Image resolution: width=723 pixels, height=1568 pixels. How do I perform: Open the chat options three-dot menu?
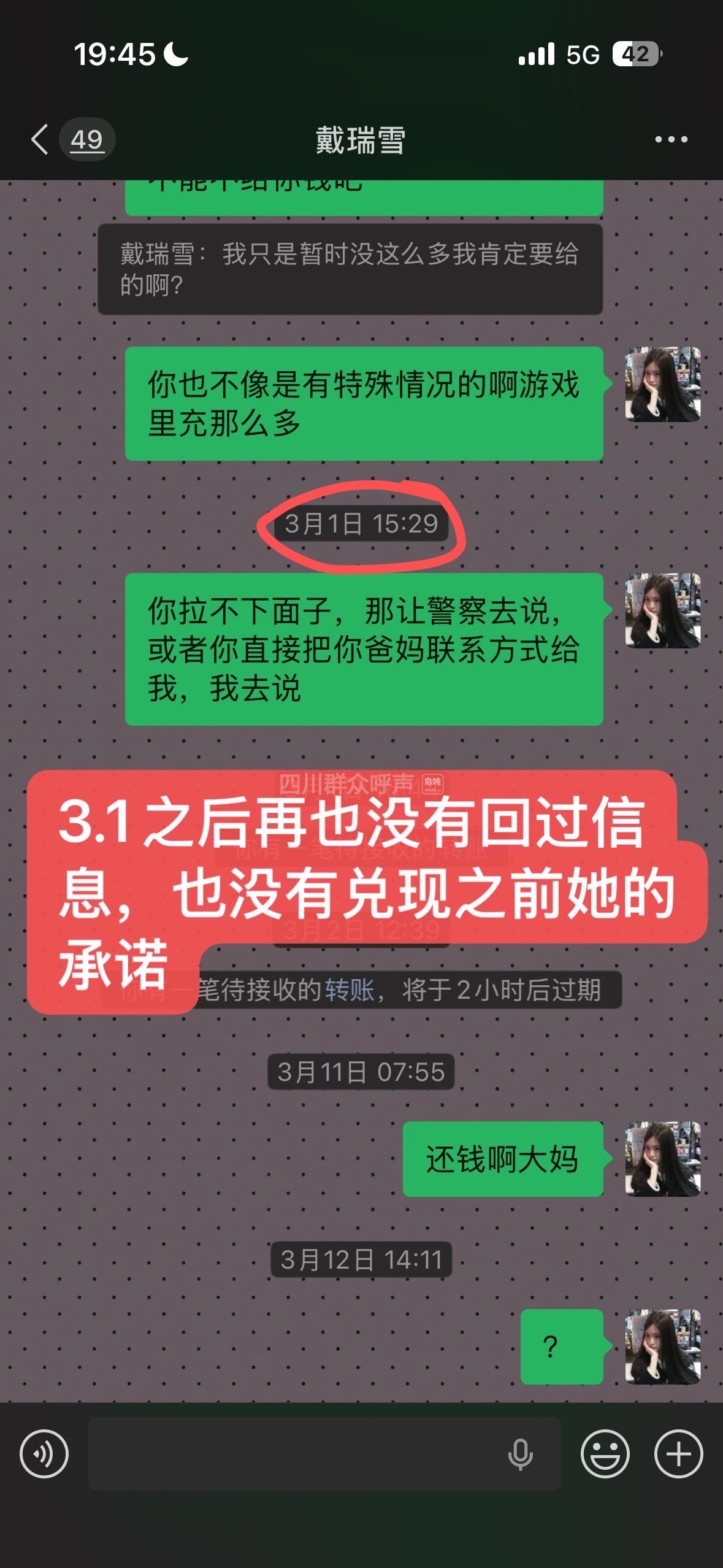671,140
